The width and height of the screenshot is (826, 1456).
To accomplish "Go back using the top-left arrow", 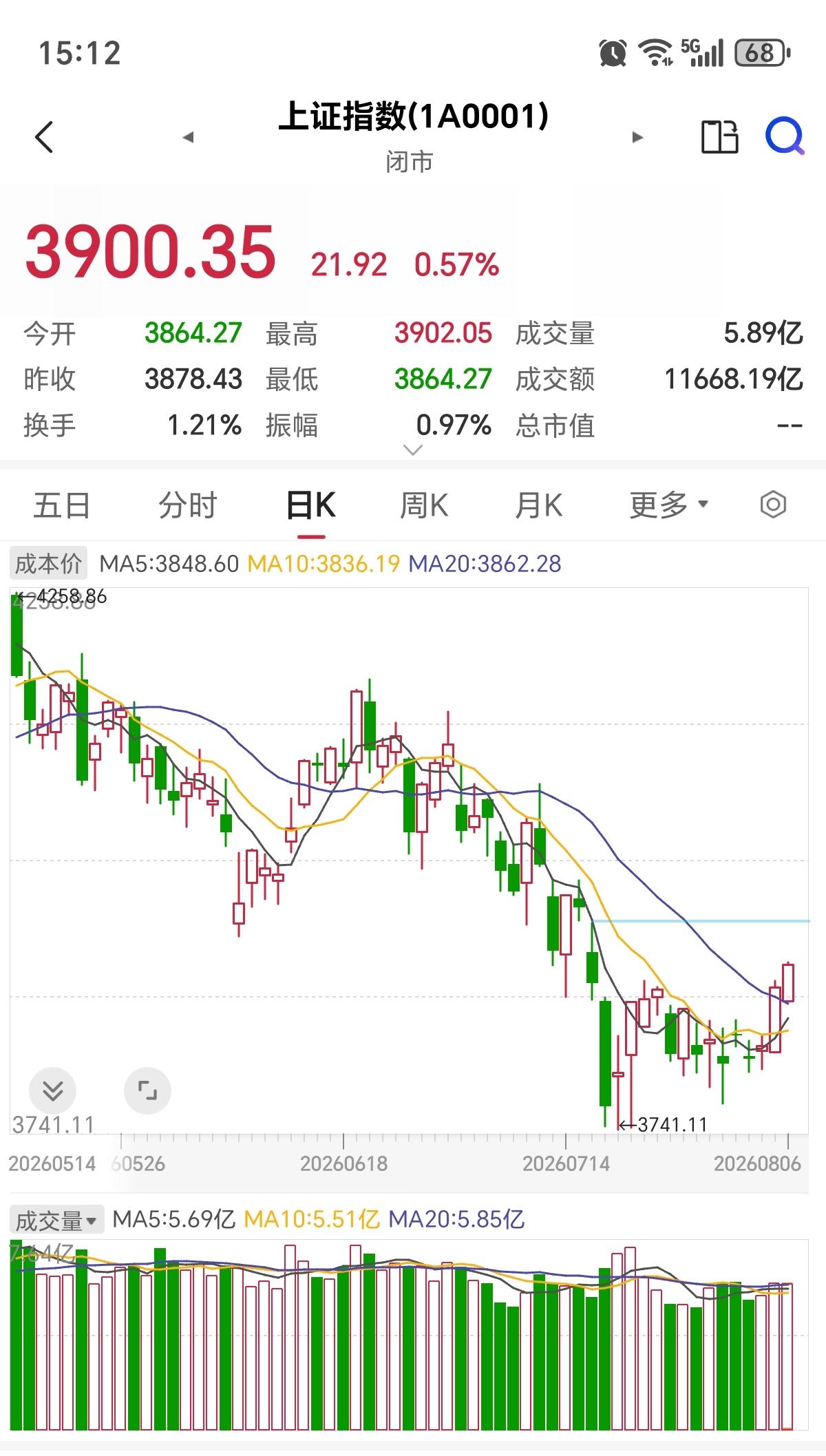I will pos(44,136).
